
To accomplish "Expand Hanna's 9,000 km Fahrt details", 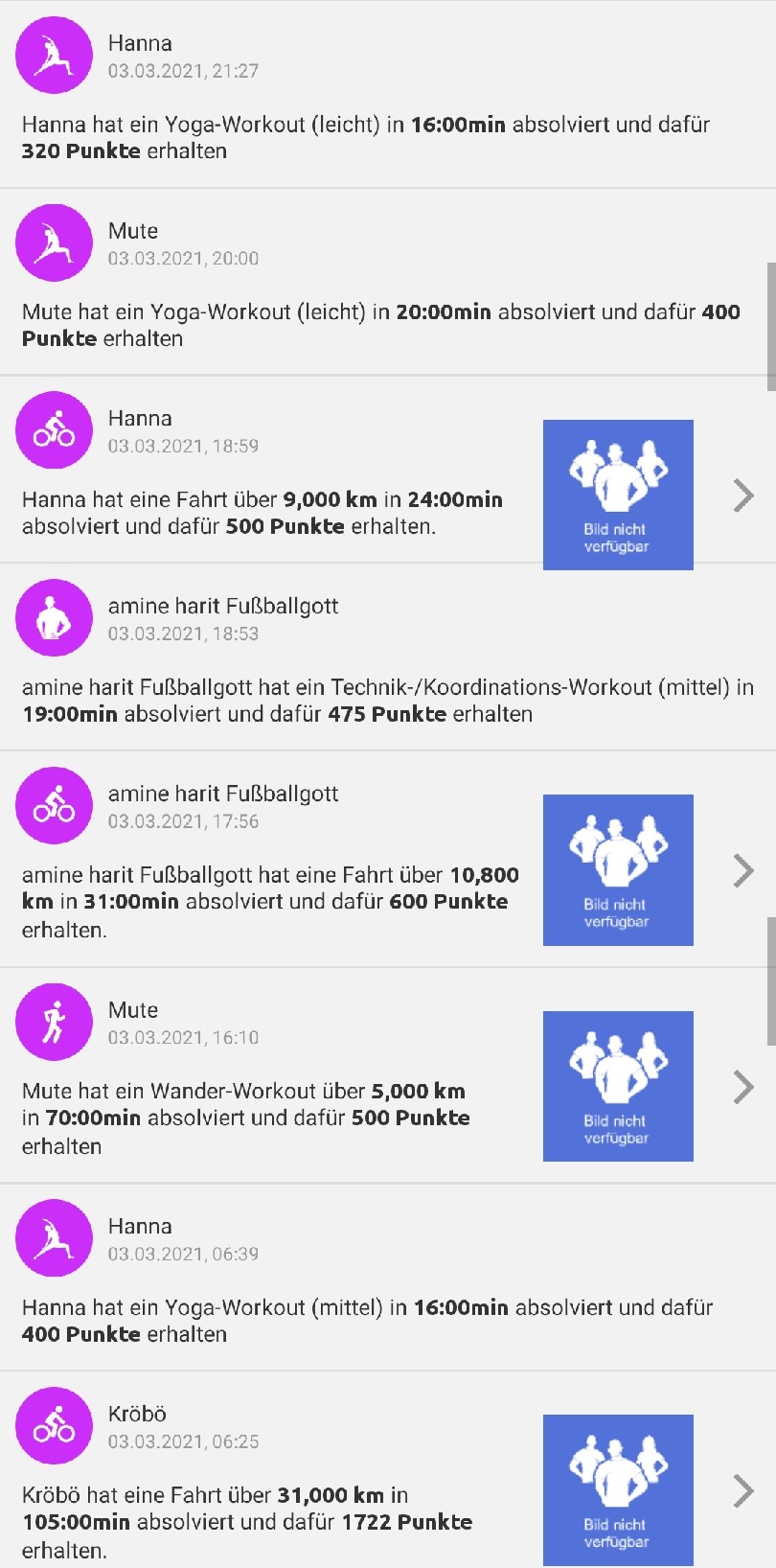I will (742, 495).
